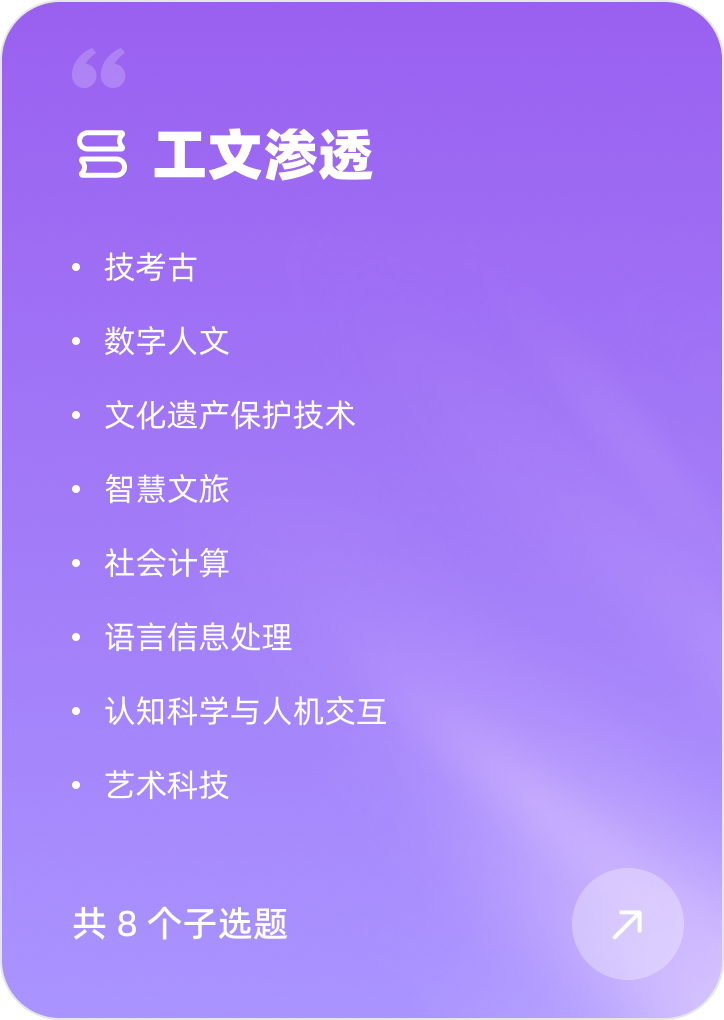Open the 工文渗透 card via arrow button
Image resolution: width=724 pixels, height=1020 pixels.
coord(628,924)
